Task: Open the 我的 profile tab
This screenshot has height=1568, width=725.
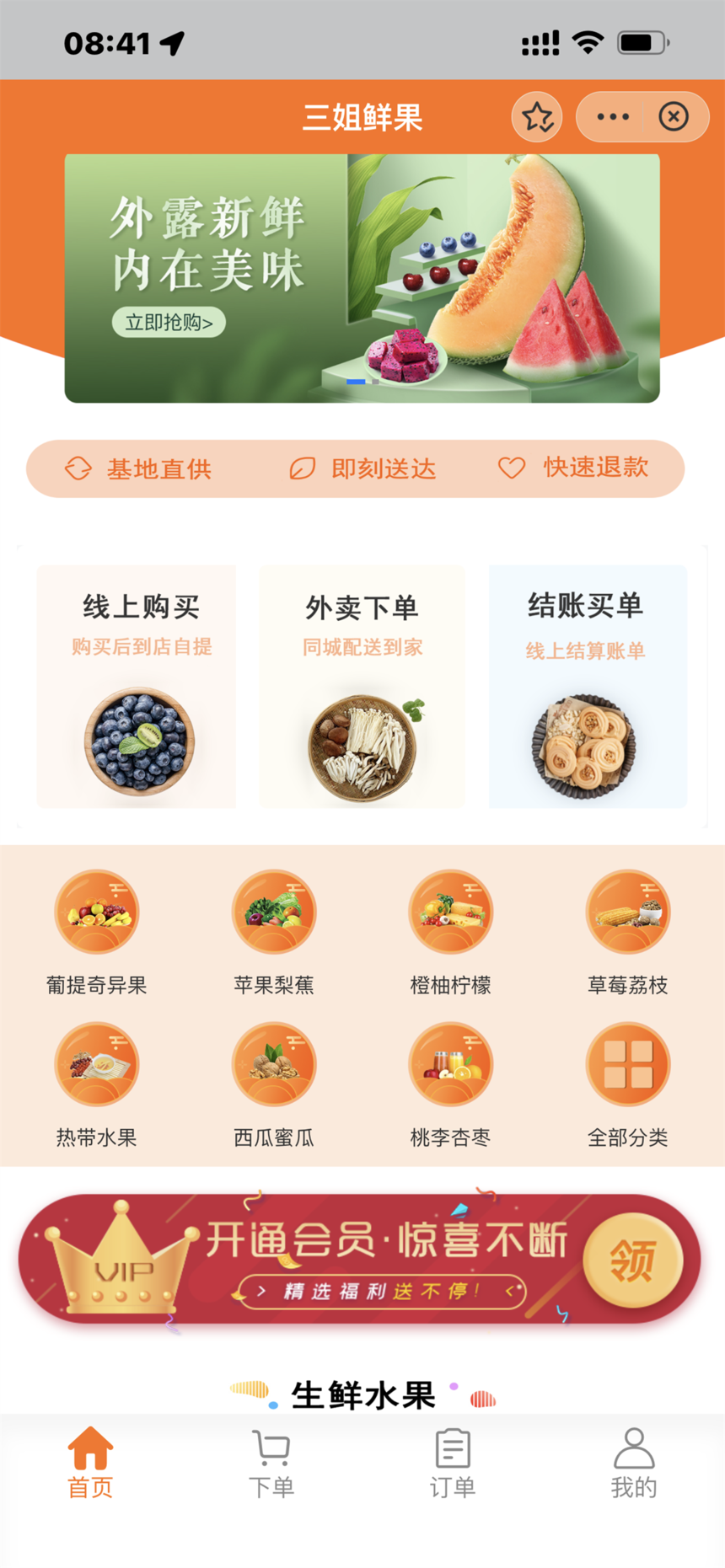Action: pos(634,1464)
